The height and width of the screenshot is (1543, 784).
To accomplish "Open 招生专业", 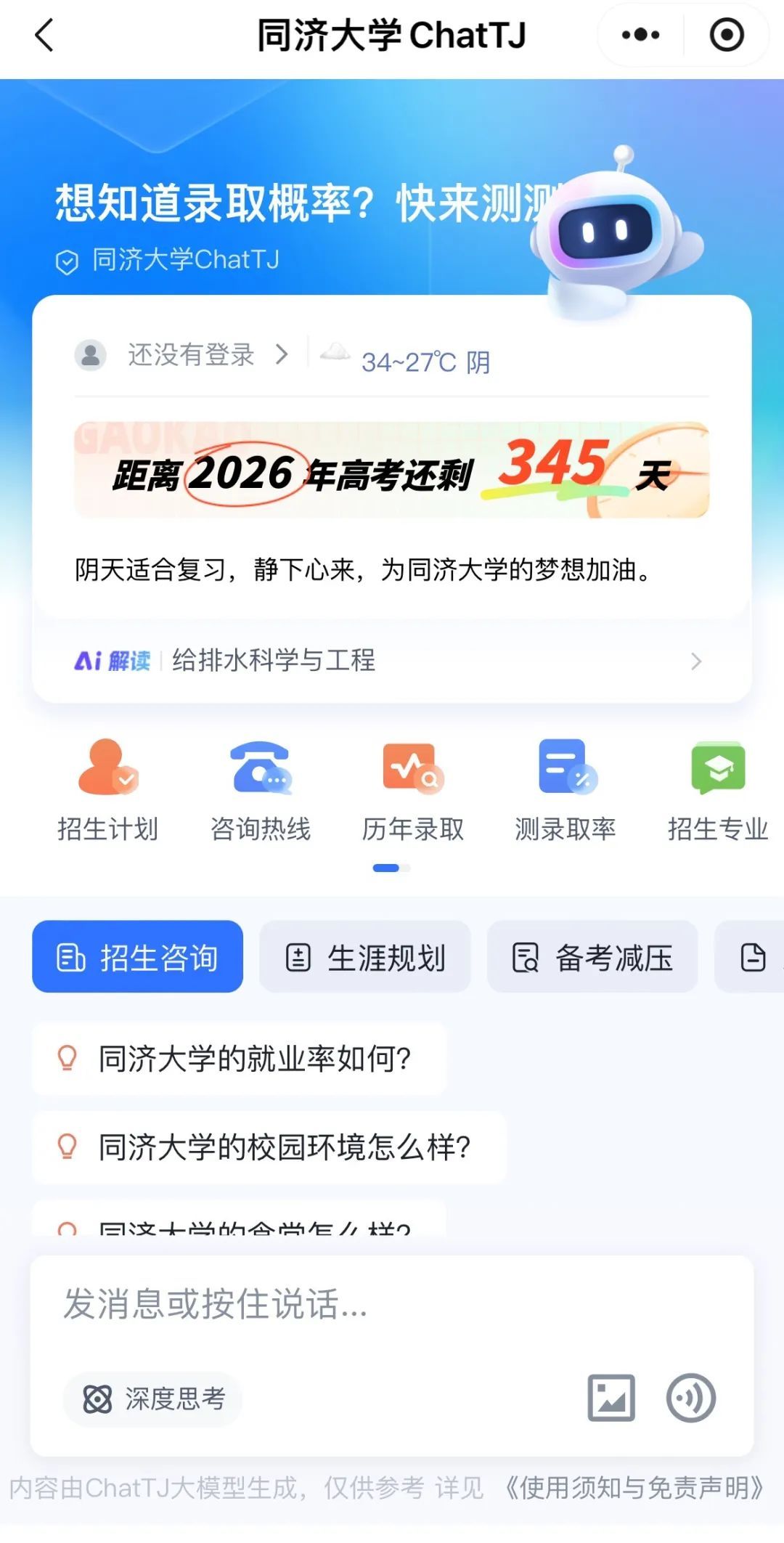I will 717,789.
